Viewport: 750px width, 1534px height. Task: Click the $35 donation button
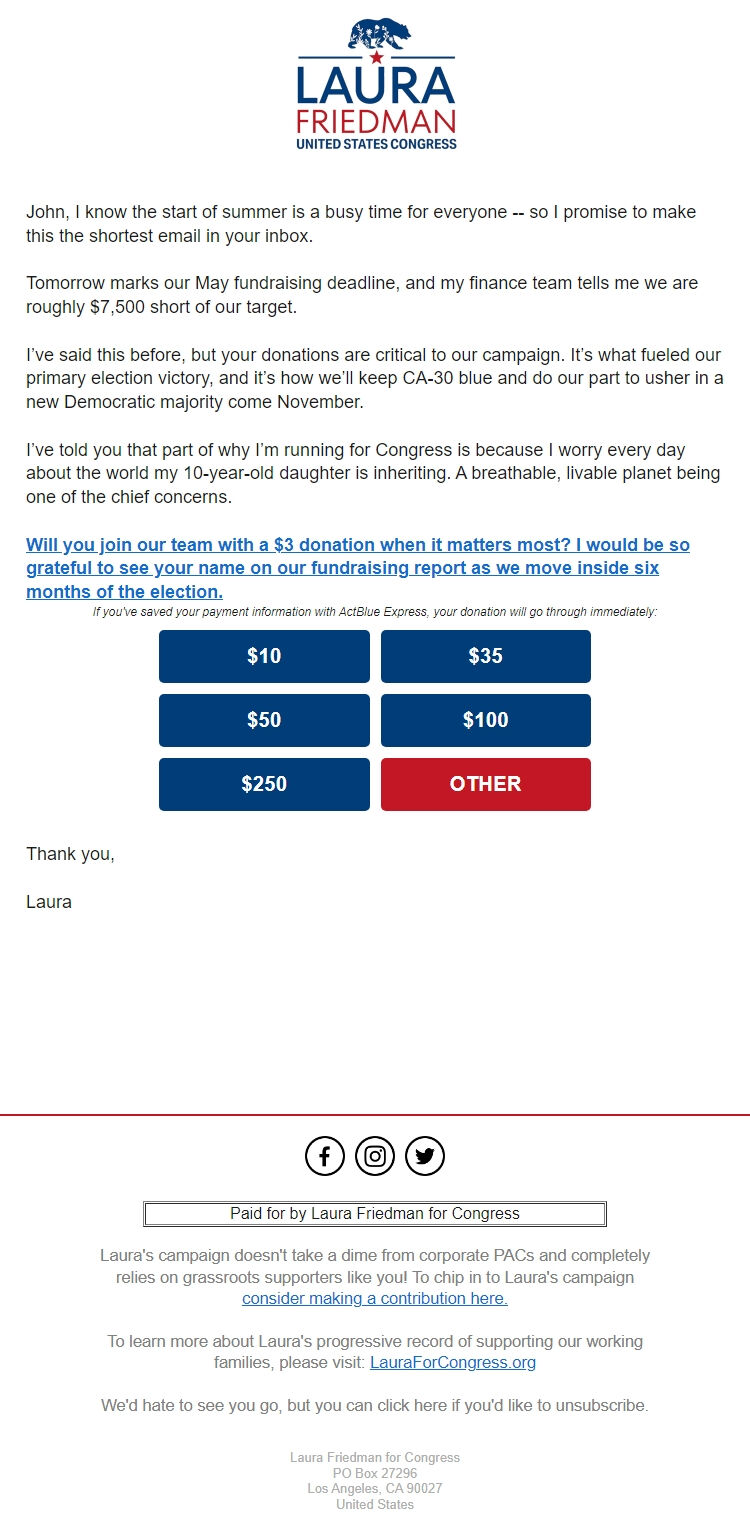coord(485,656)
